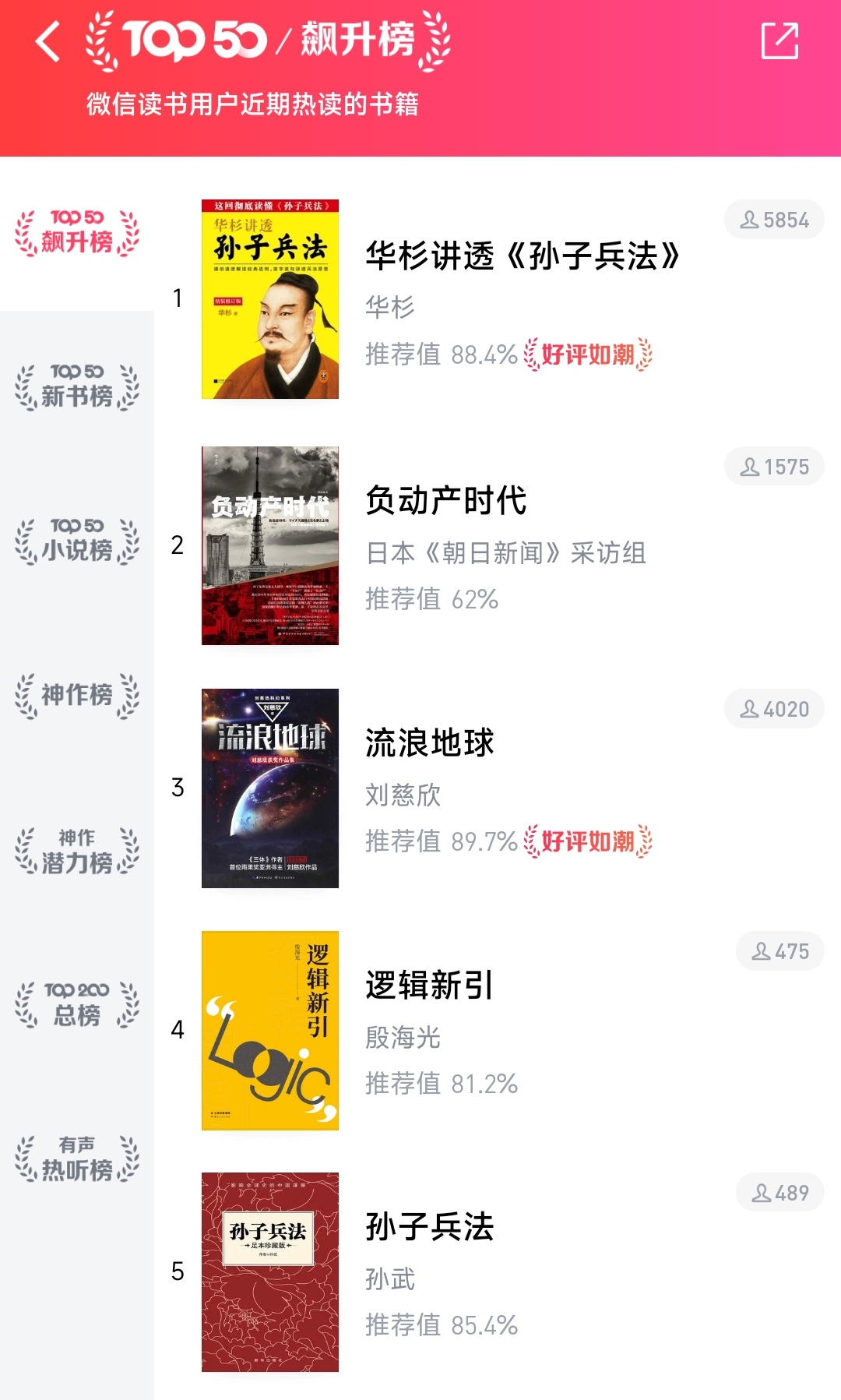This screenshot has width=841, height=1400.
Task: Open the 神作榜 tab
Action: point(77,695)
